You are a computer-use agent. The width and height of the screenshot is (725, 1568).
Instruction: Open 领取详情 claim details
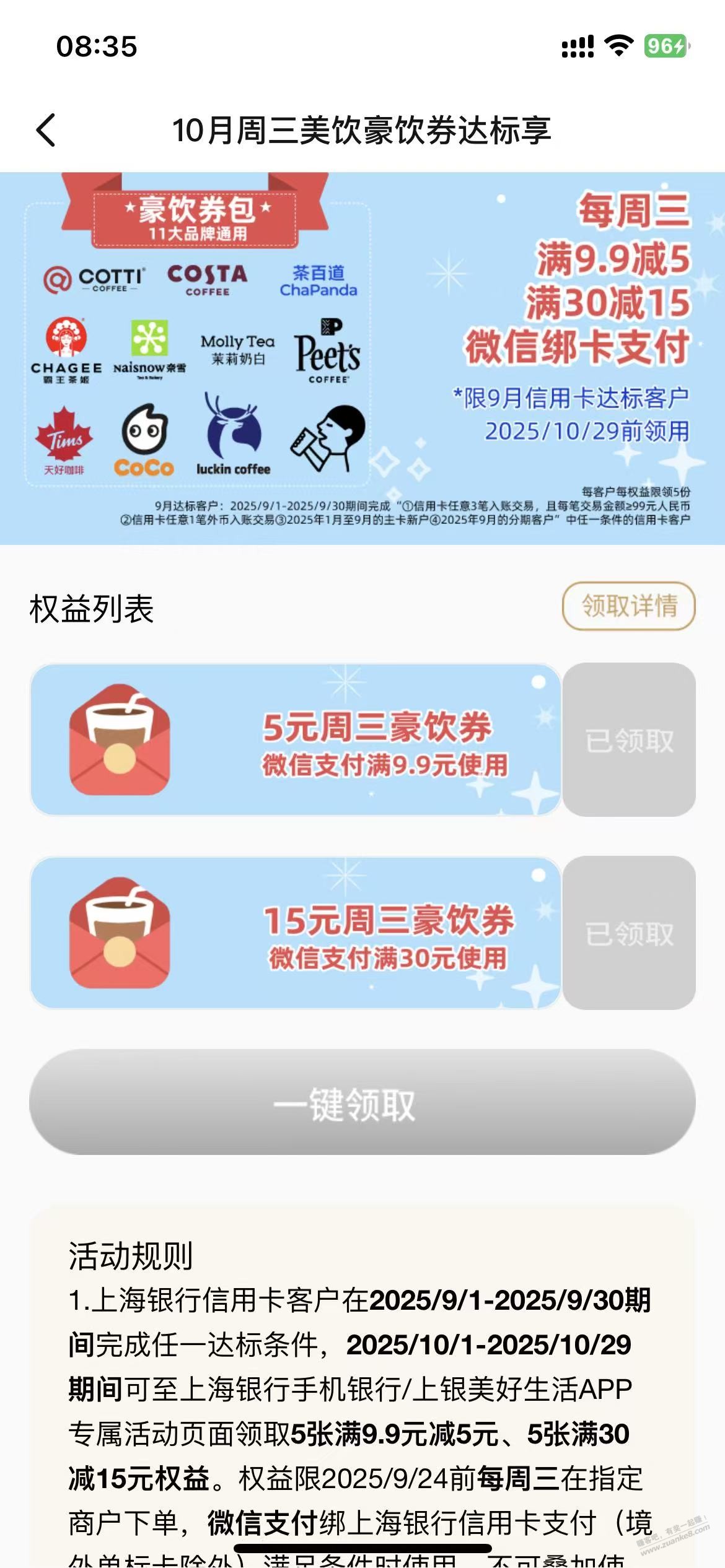tap(628, 606)
